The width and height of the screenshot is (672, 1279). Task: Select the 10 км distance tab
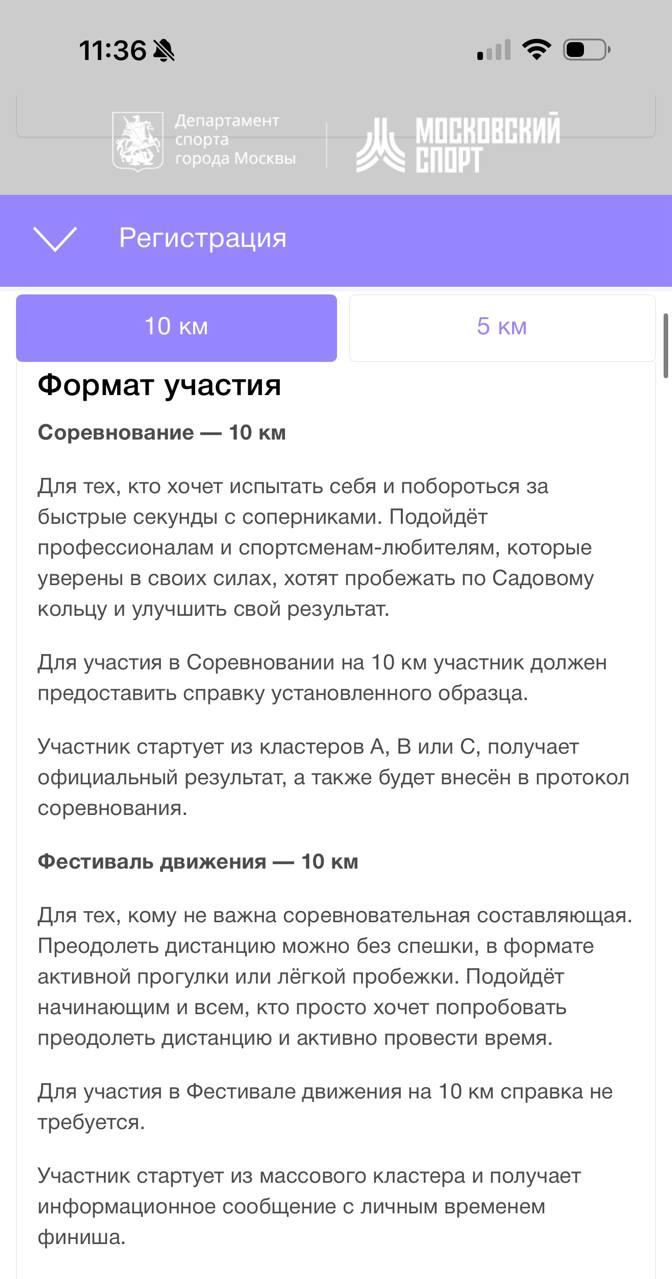(176, 327)
